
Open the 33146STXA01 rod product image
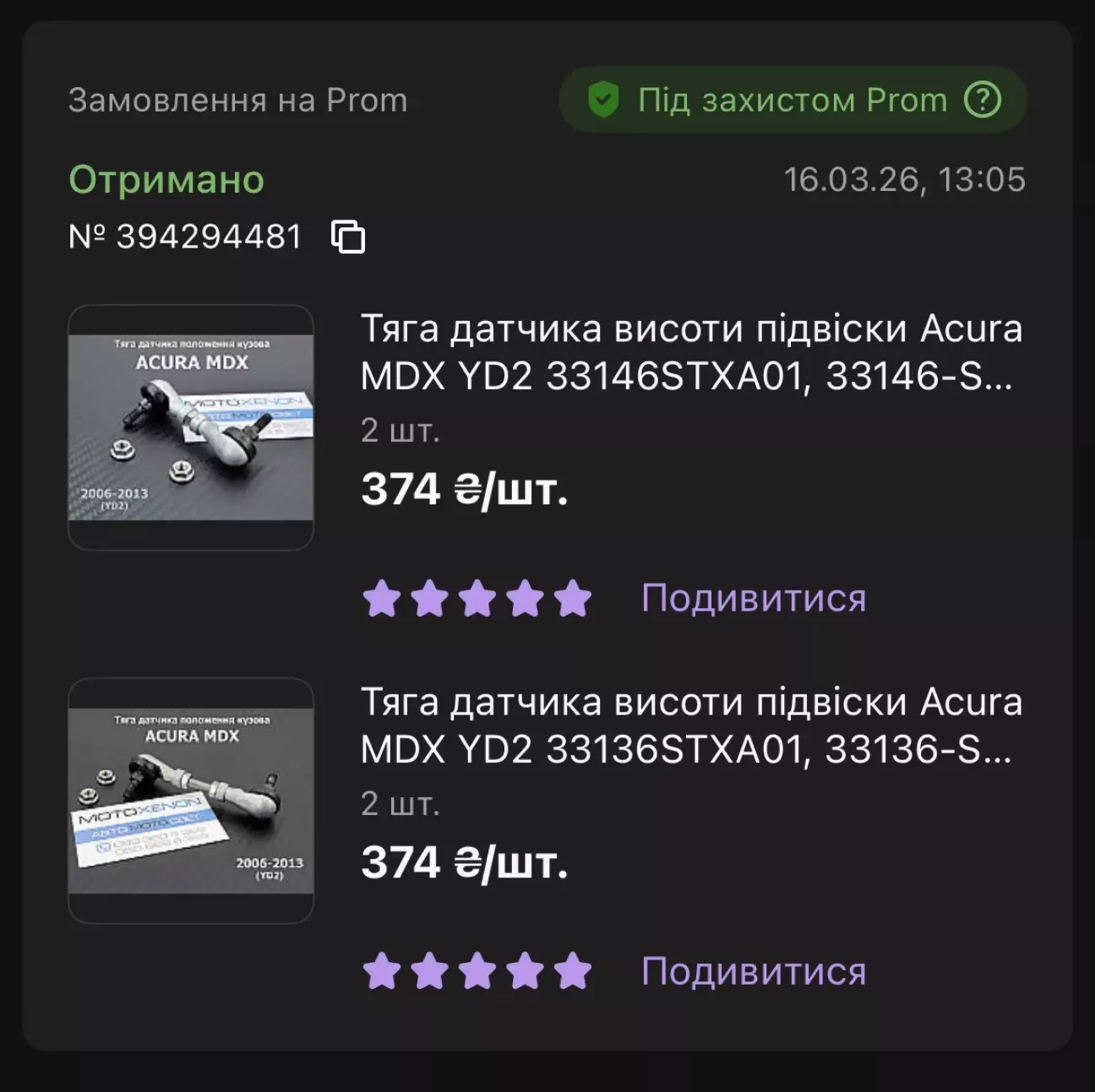(x=191, y=427)
